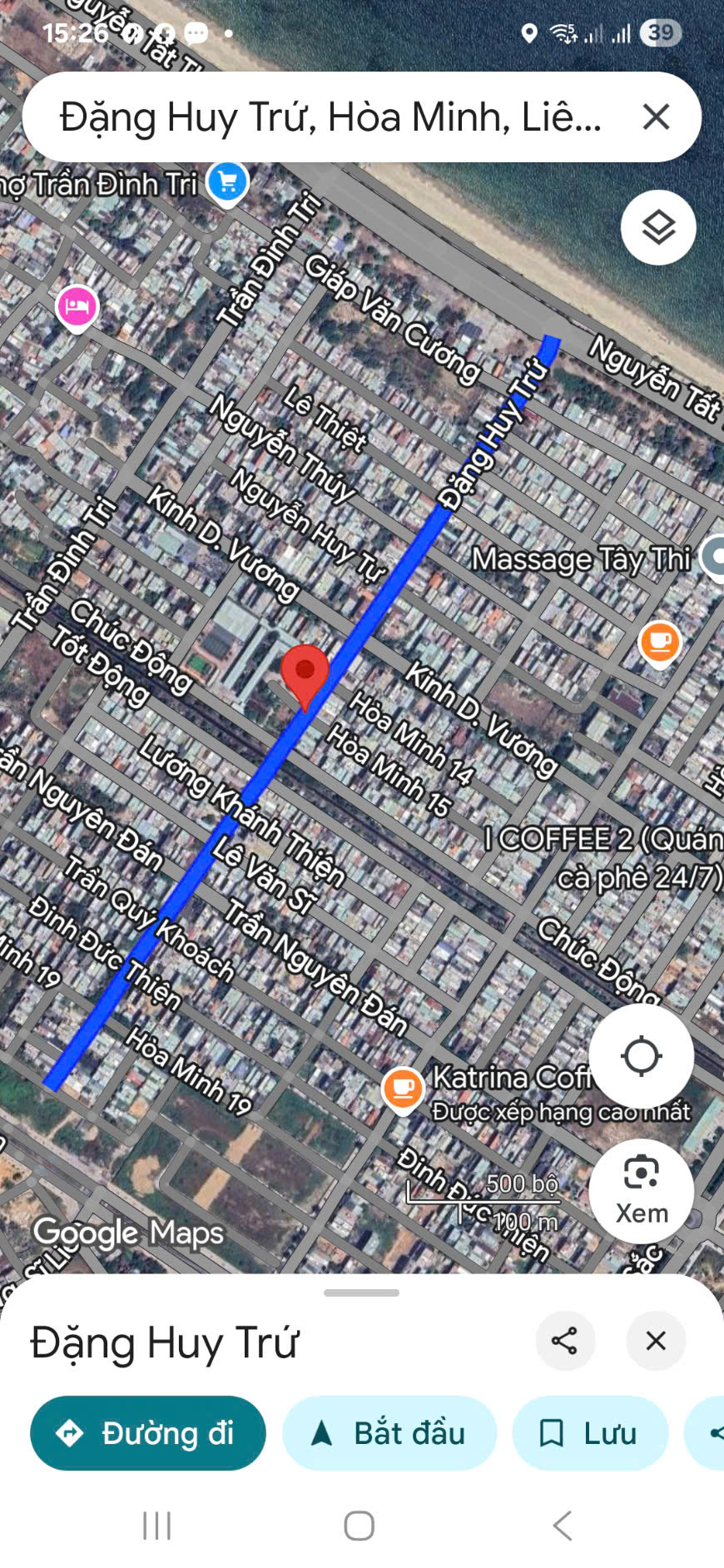
Task: Close the Đặng Huy Trứ place card
Action: click(656, 1341)
